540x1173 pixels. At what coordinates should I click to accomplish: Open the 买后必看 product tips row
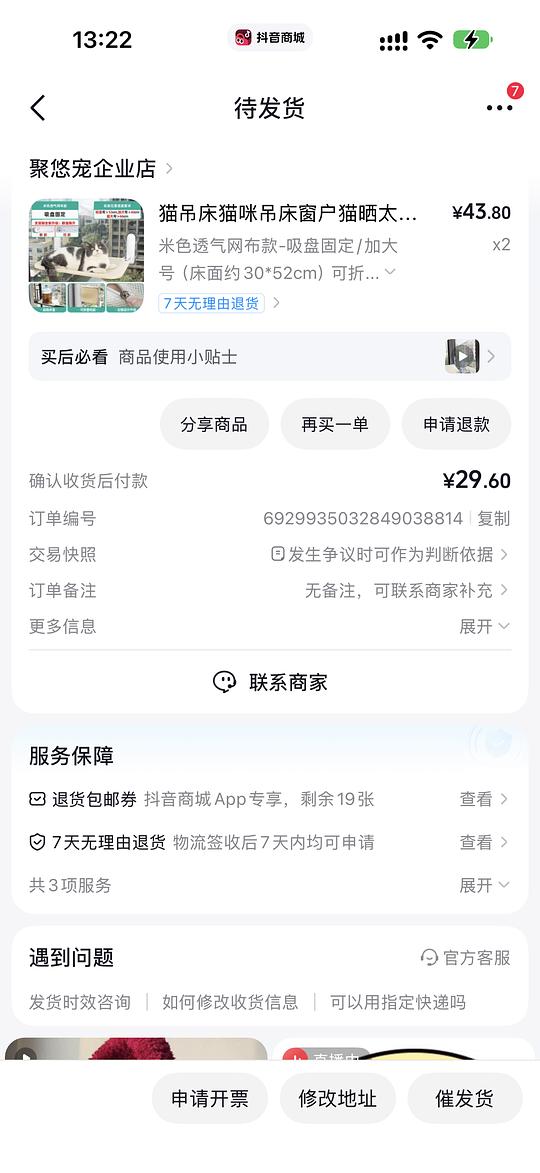pyautogui.click(x=270, y=357)
